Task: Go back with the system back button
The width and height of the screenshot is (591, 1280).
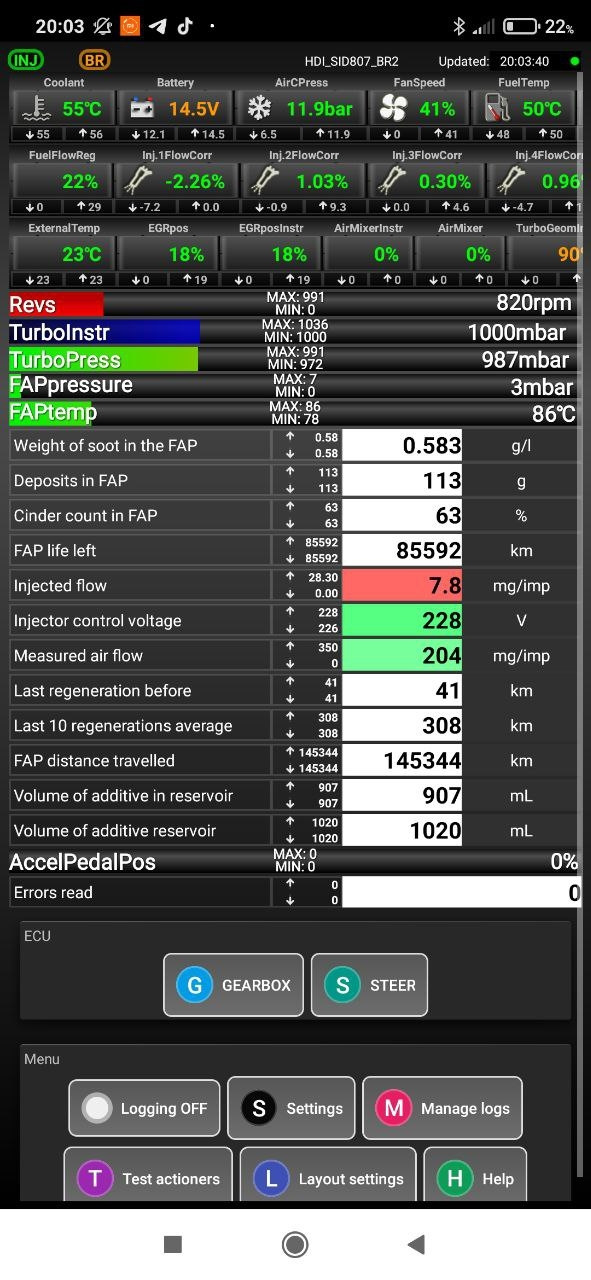Action: coord(417,1244)
